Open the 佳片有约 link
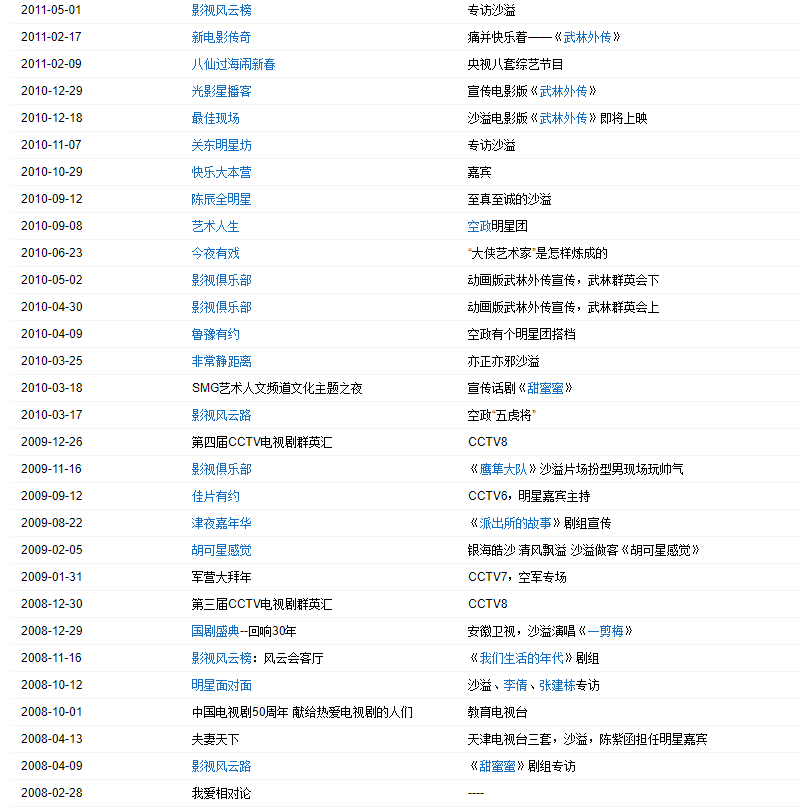Image resolution: width=806 pixels, height=812 pixels. (215, 496)
